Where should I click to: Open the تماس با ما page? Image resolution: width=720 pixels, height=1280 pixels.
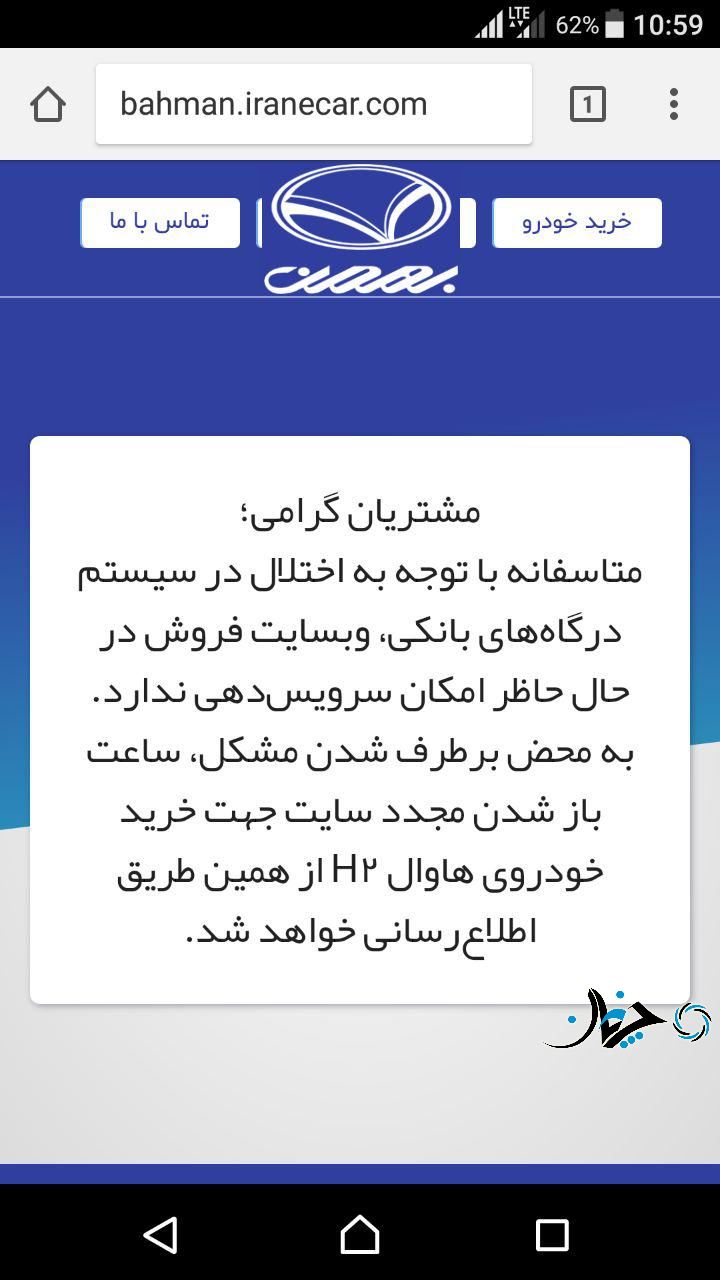[160, 222]
